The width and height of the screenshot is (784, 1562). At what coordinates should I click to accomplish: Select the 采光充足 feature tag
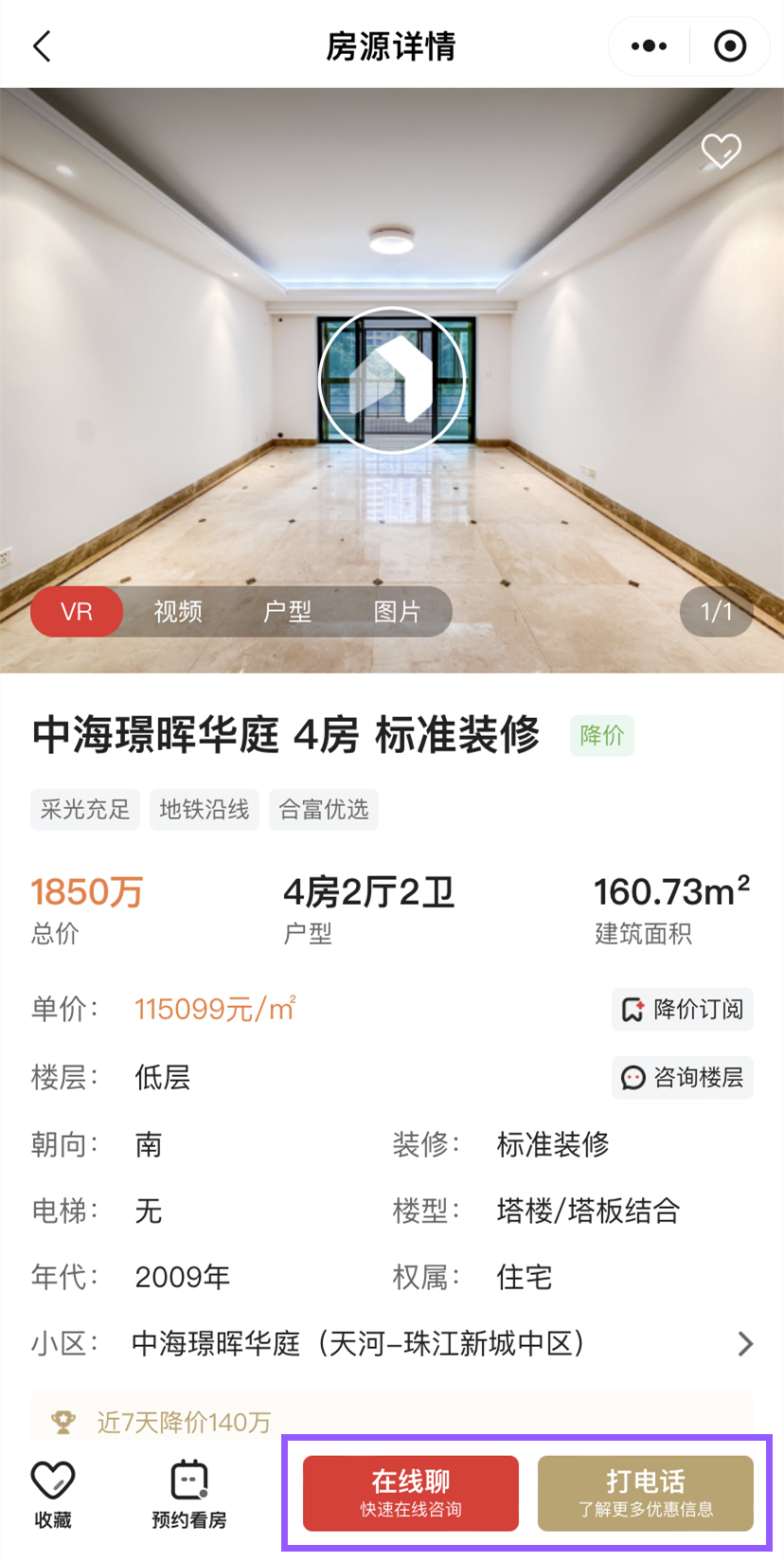coord(84,809)
